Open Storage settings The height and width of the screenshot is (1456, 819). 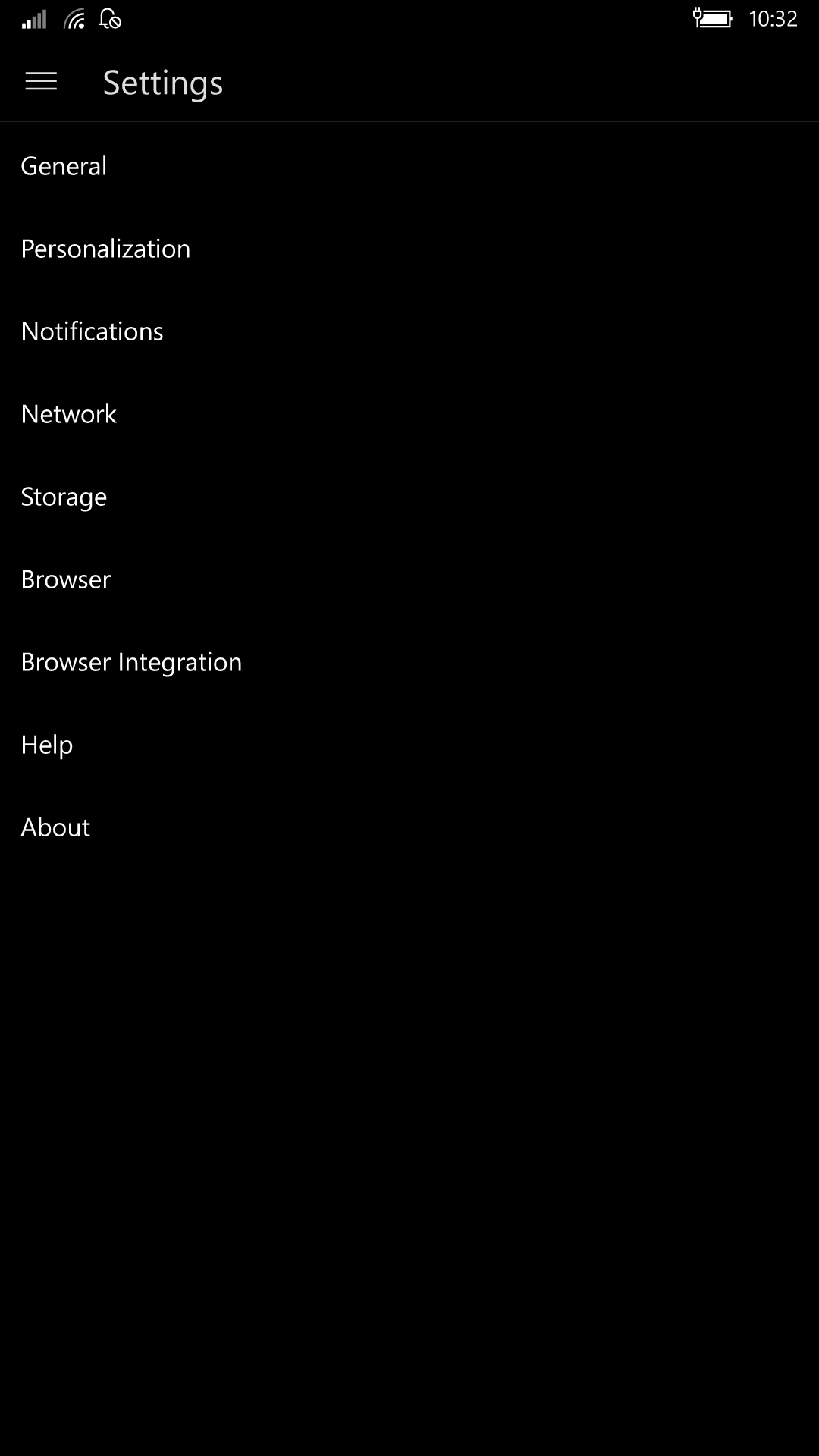pyautogui.click(x=409, y=497)
